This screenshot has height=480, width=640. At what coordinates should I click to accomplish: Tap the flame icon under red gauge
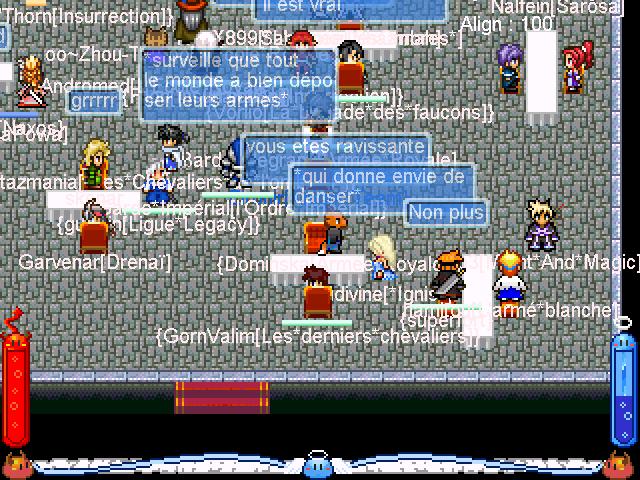[x=16, y=462]
